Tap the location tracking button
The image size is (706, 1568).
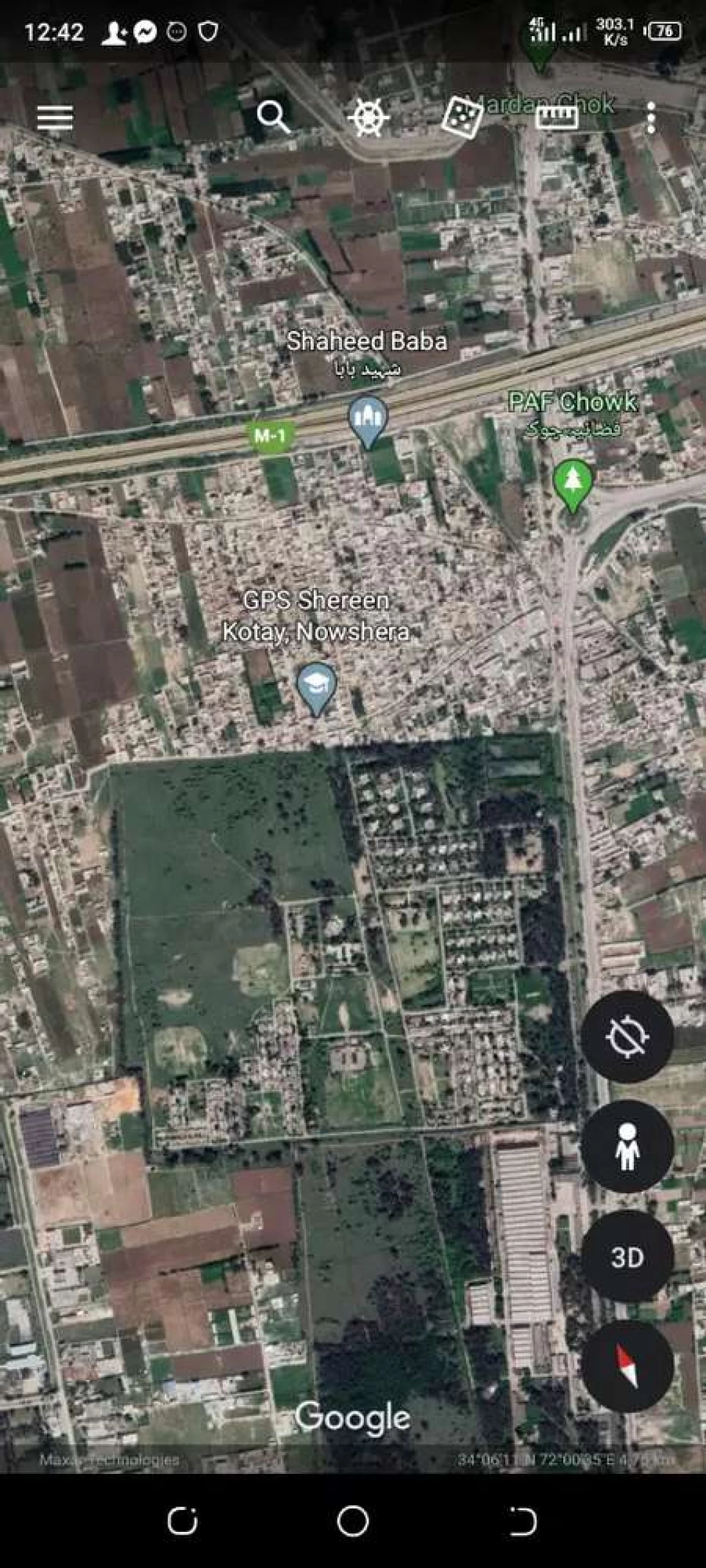pyautogui.click(x=627, y=1037)
